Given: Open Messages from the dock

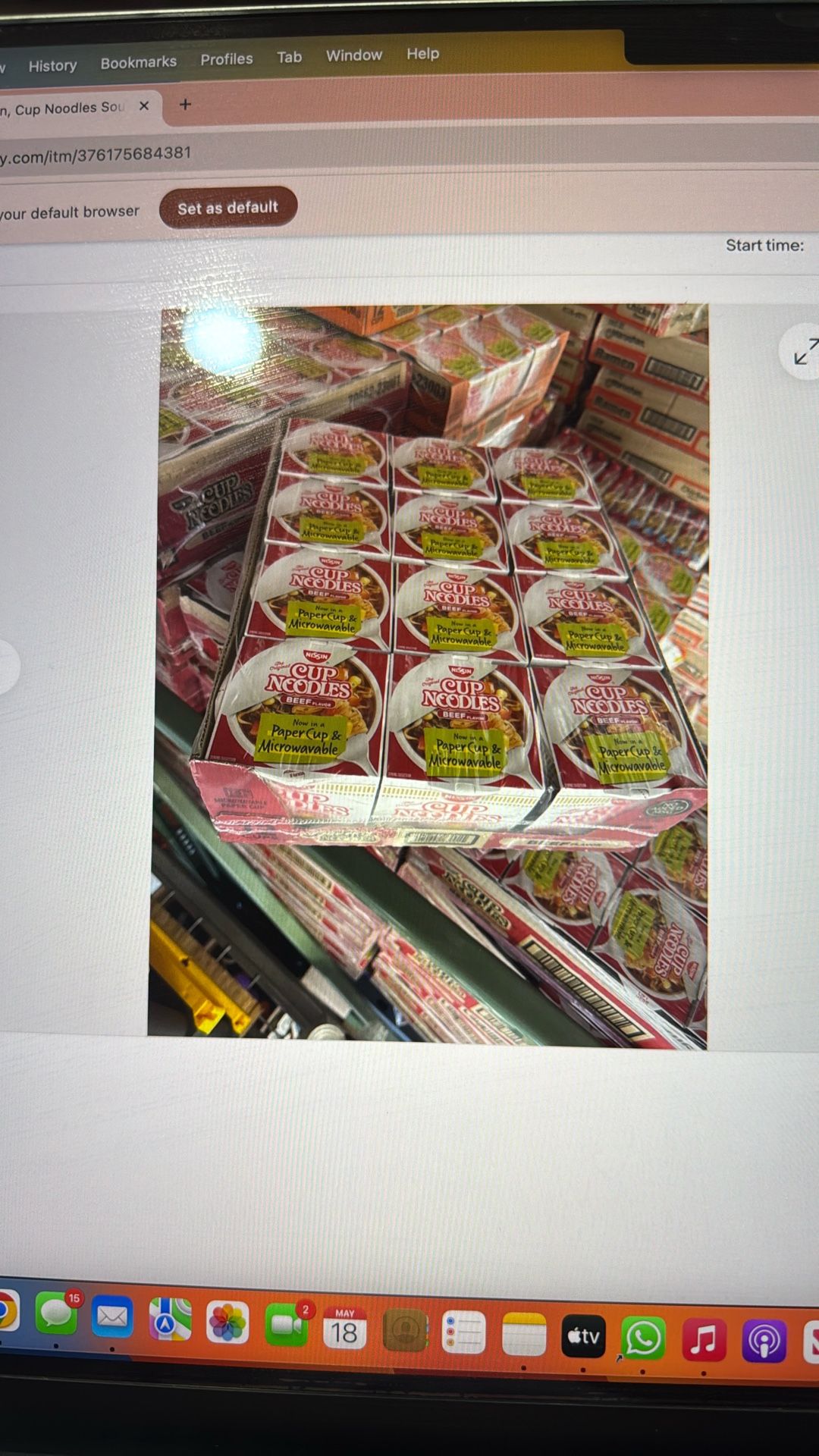Looking at the screenshot, I should 57,1315.
